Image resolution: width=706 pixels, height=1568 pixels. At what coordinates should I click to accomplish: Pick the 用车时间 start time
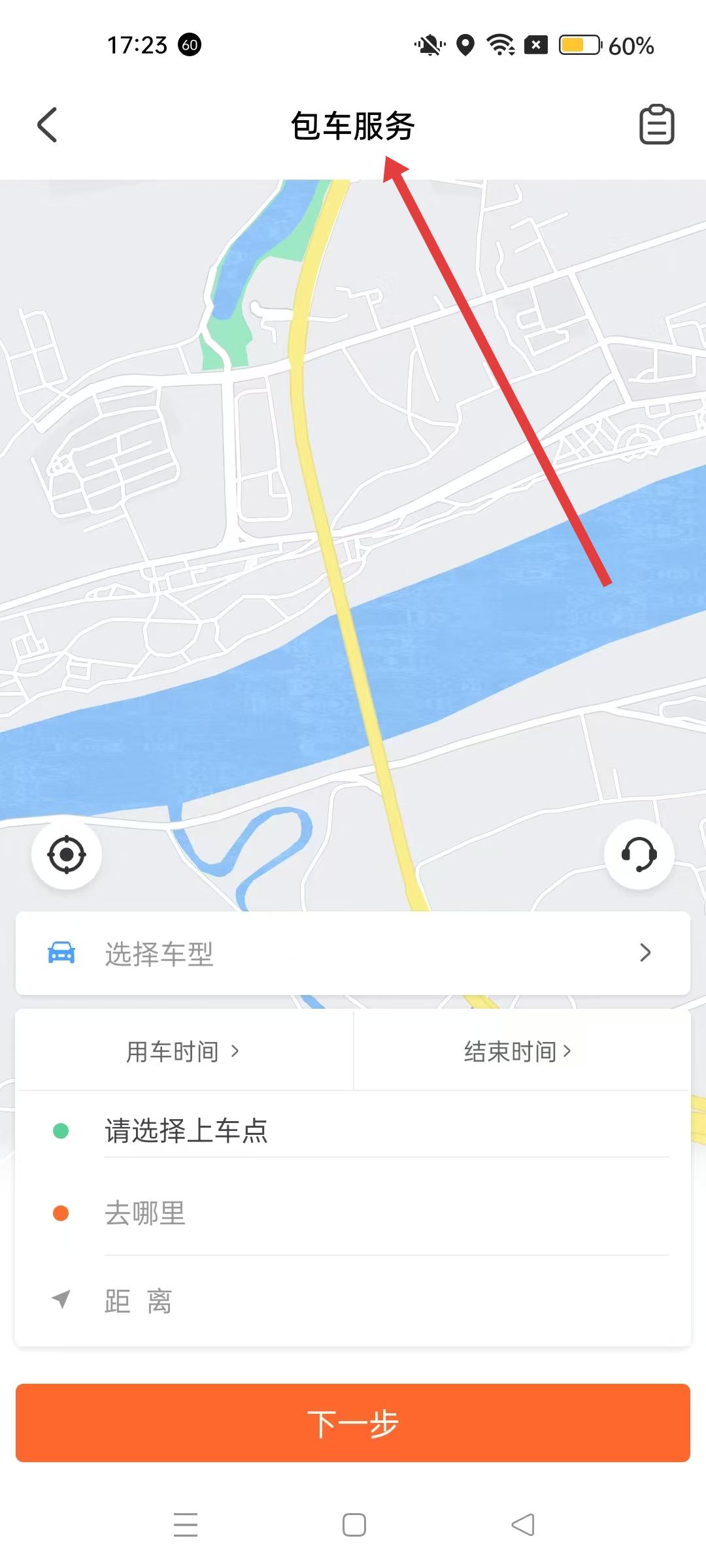point(183,1051)
